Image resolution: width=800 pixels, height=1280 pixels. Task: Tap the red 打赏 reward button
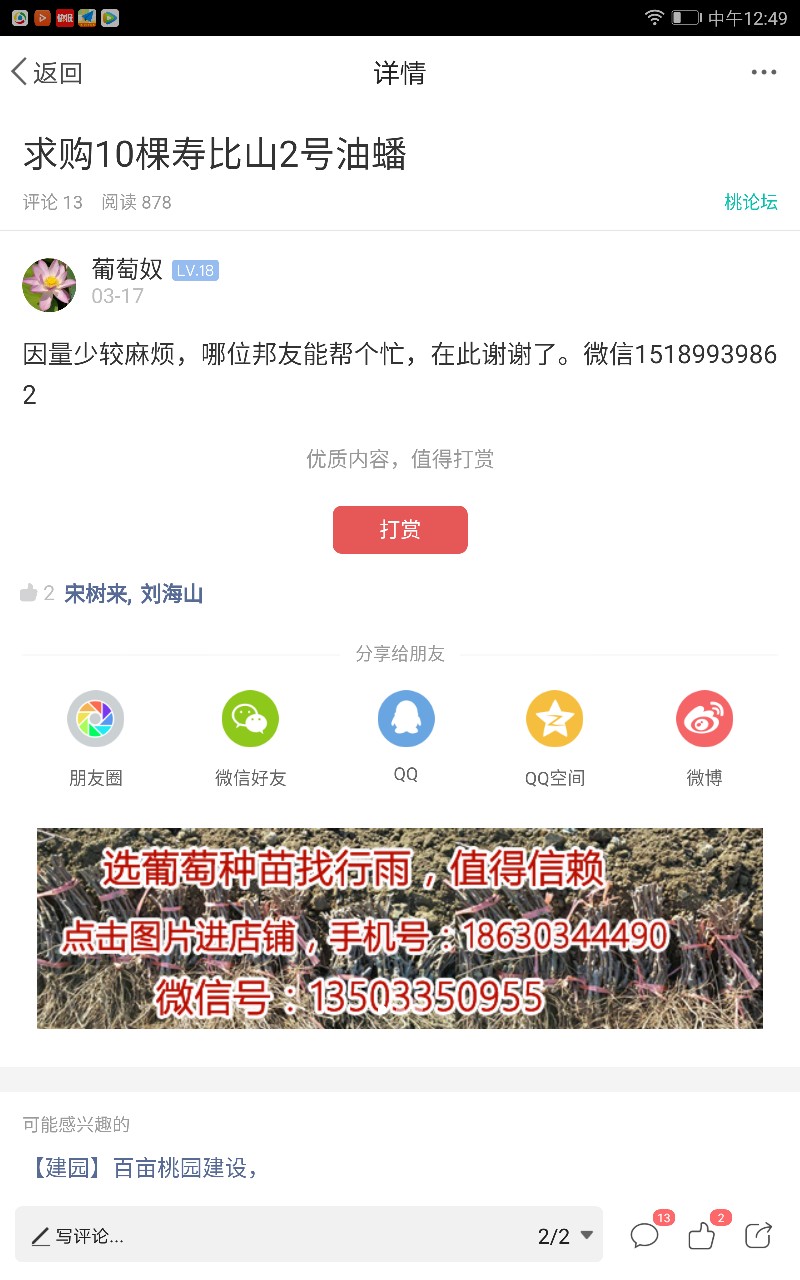point(400,530)
